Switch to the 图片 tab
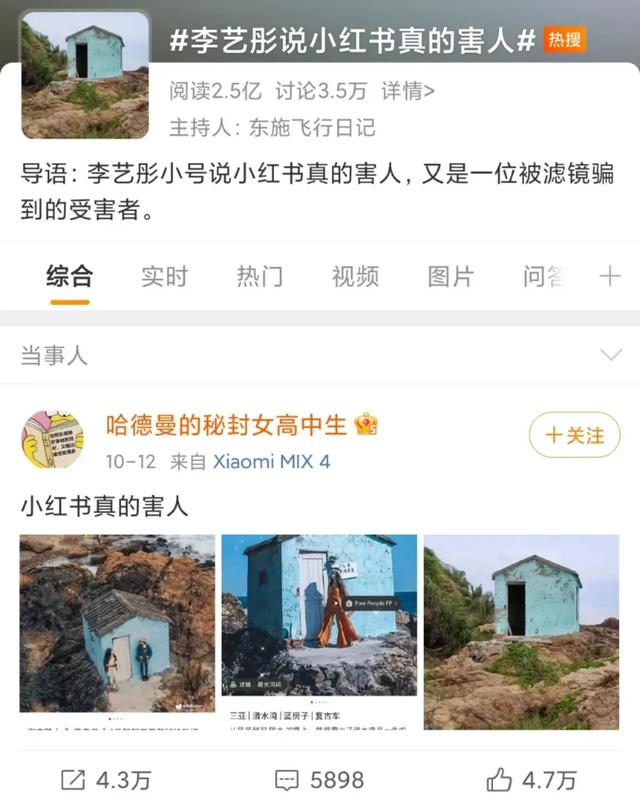640x796 pixels. [x=450, y=277]
